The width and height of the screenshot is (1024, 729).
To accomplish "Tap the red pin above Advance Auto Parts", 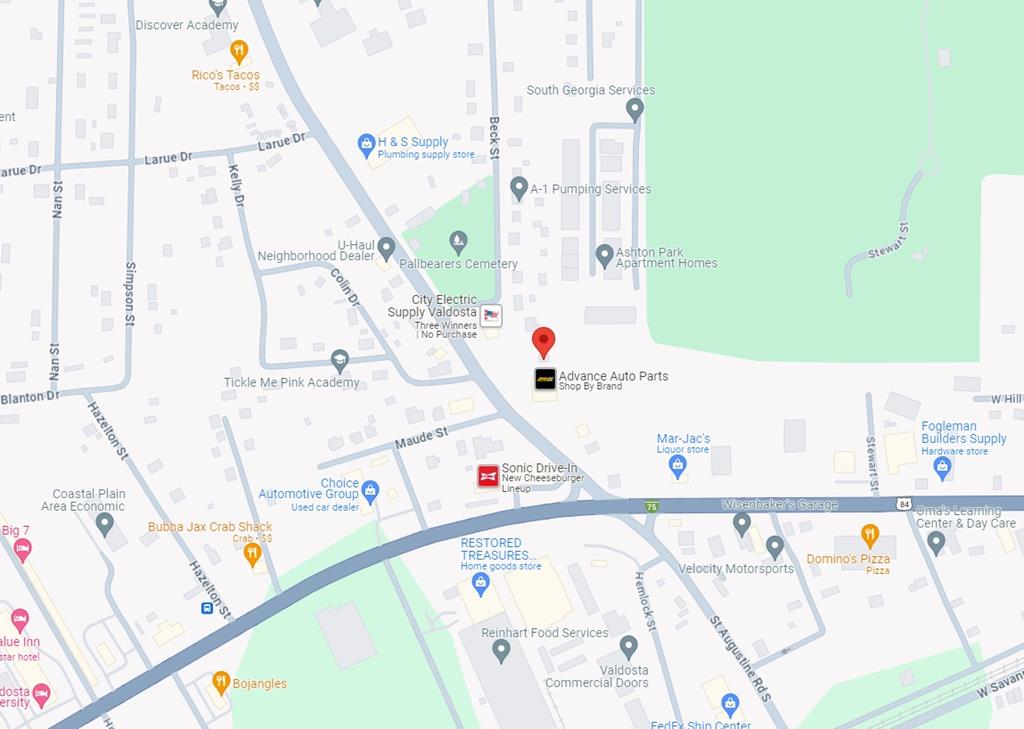I will pyautogui.click(x=543, y=341).
